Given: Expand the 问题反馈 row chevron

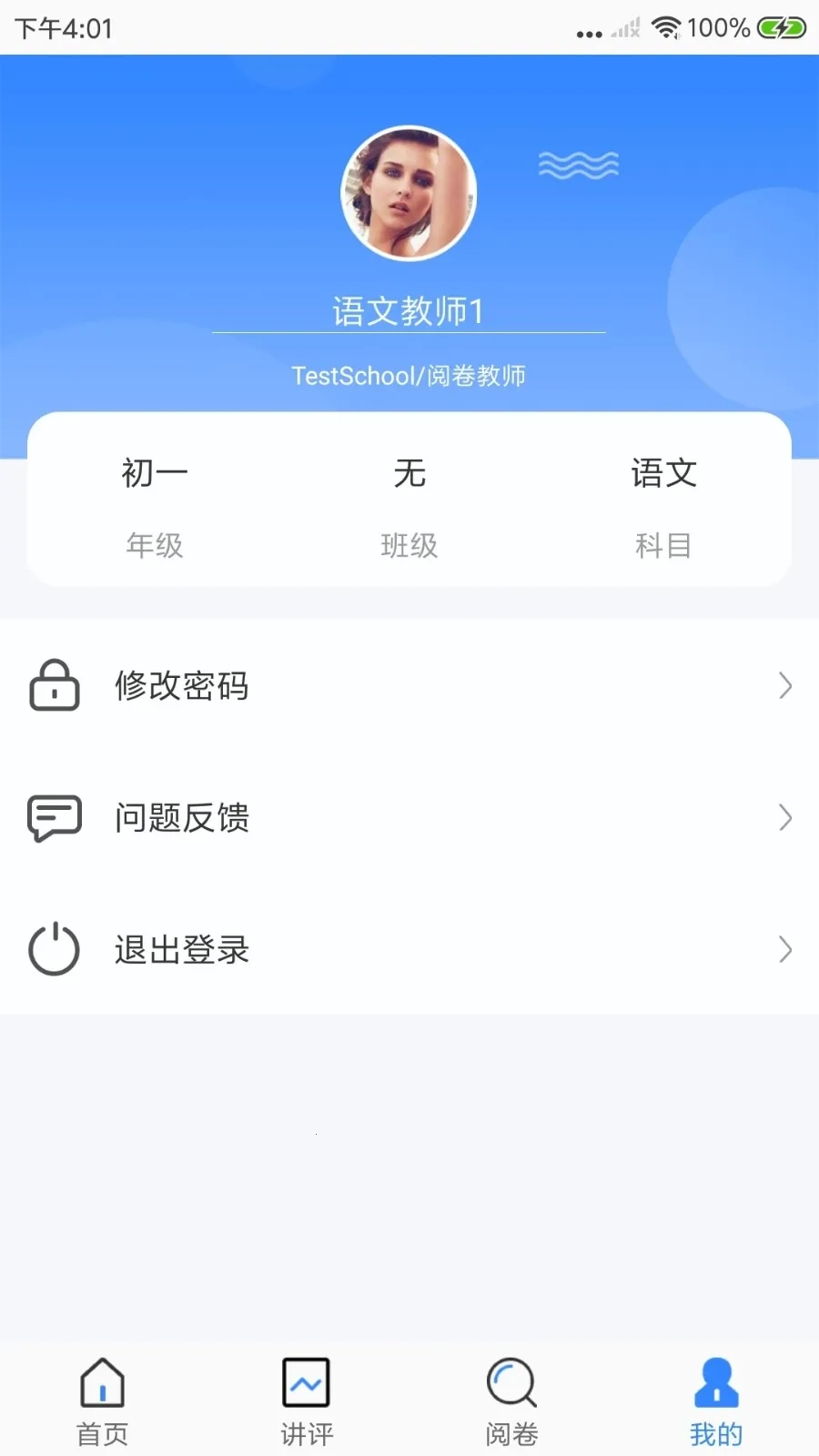Looking at the screenshot, I should tap(785, 818).
